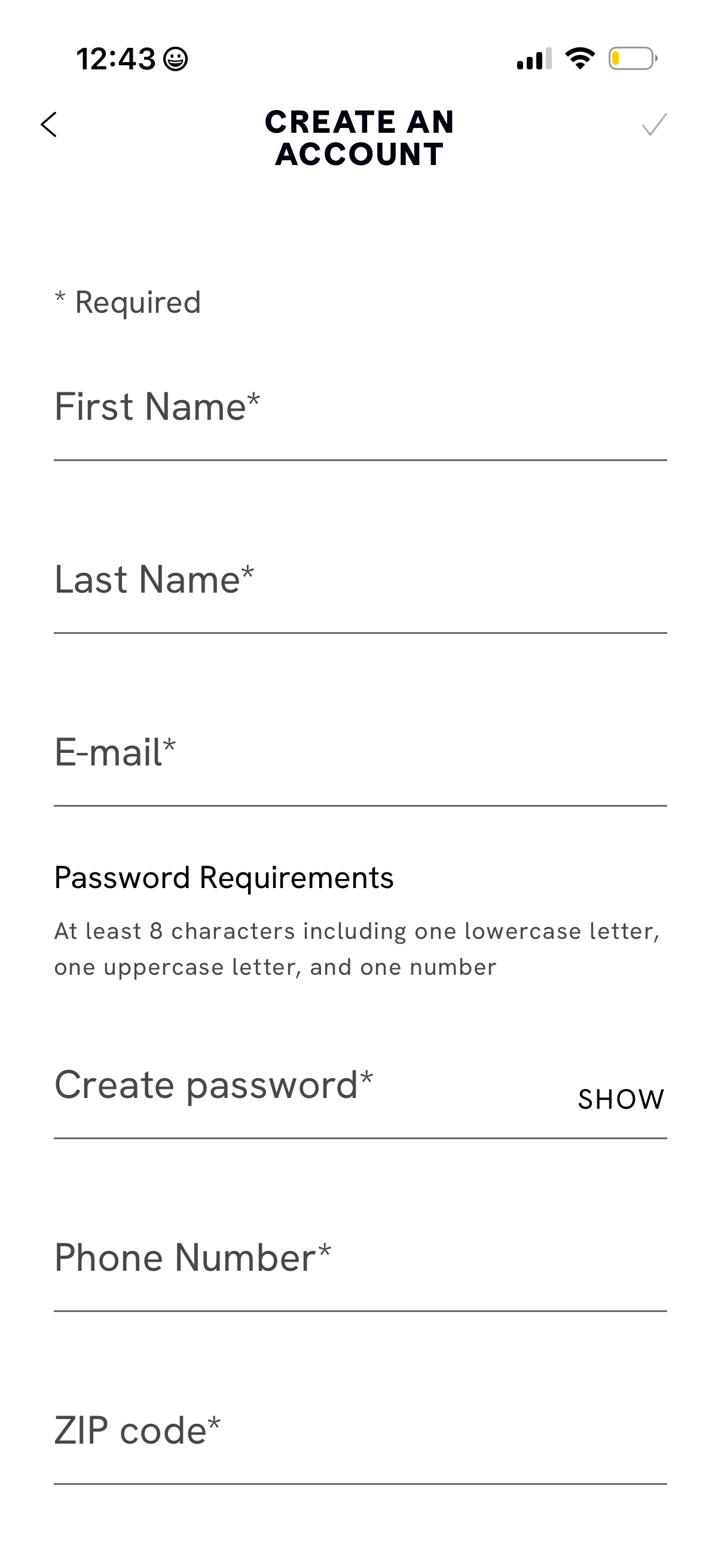This screenshot has width=721, height=1568.
Task: Click SHOW beside the password field
Action: click(x=621, y=1099)
